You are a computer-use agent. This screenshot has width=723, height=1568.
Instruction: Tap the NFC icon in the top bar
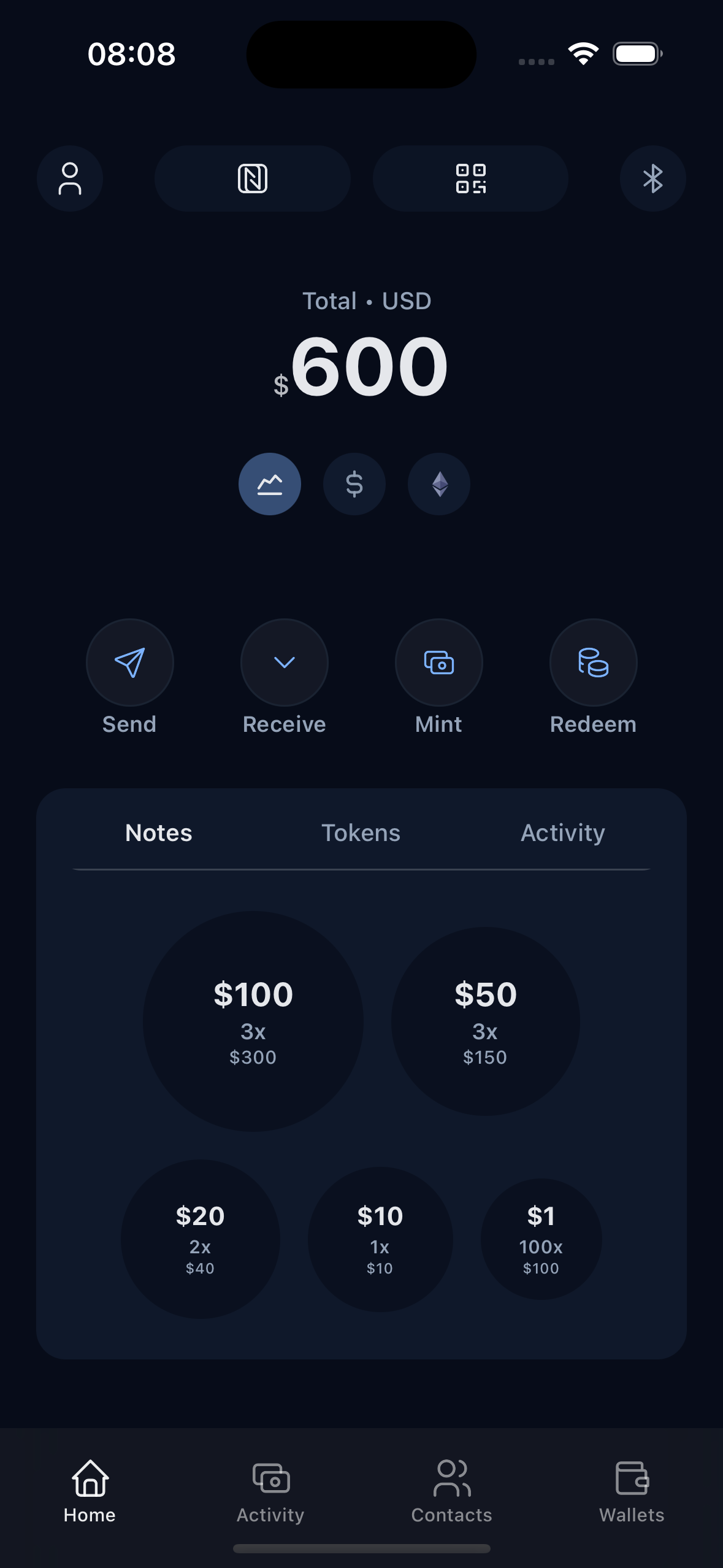pyautogui.click(x=252, y=179)
